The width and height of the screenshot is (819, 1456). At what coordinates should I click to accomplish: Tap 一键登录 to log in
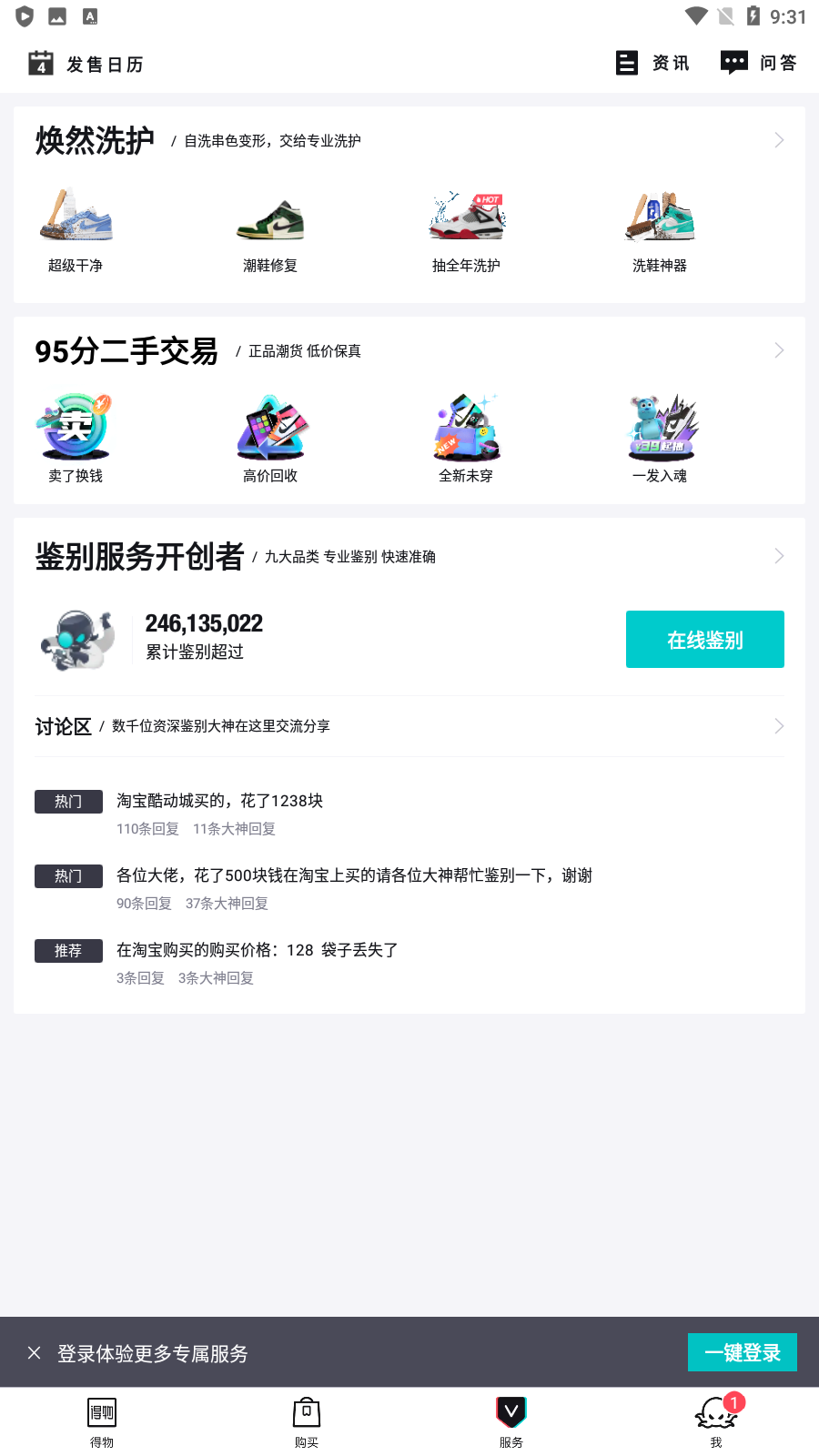[742, 1352]
